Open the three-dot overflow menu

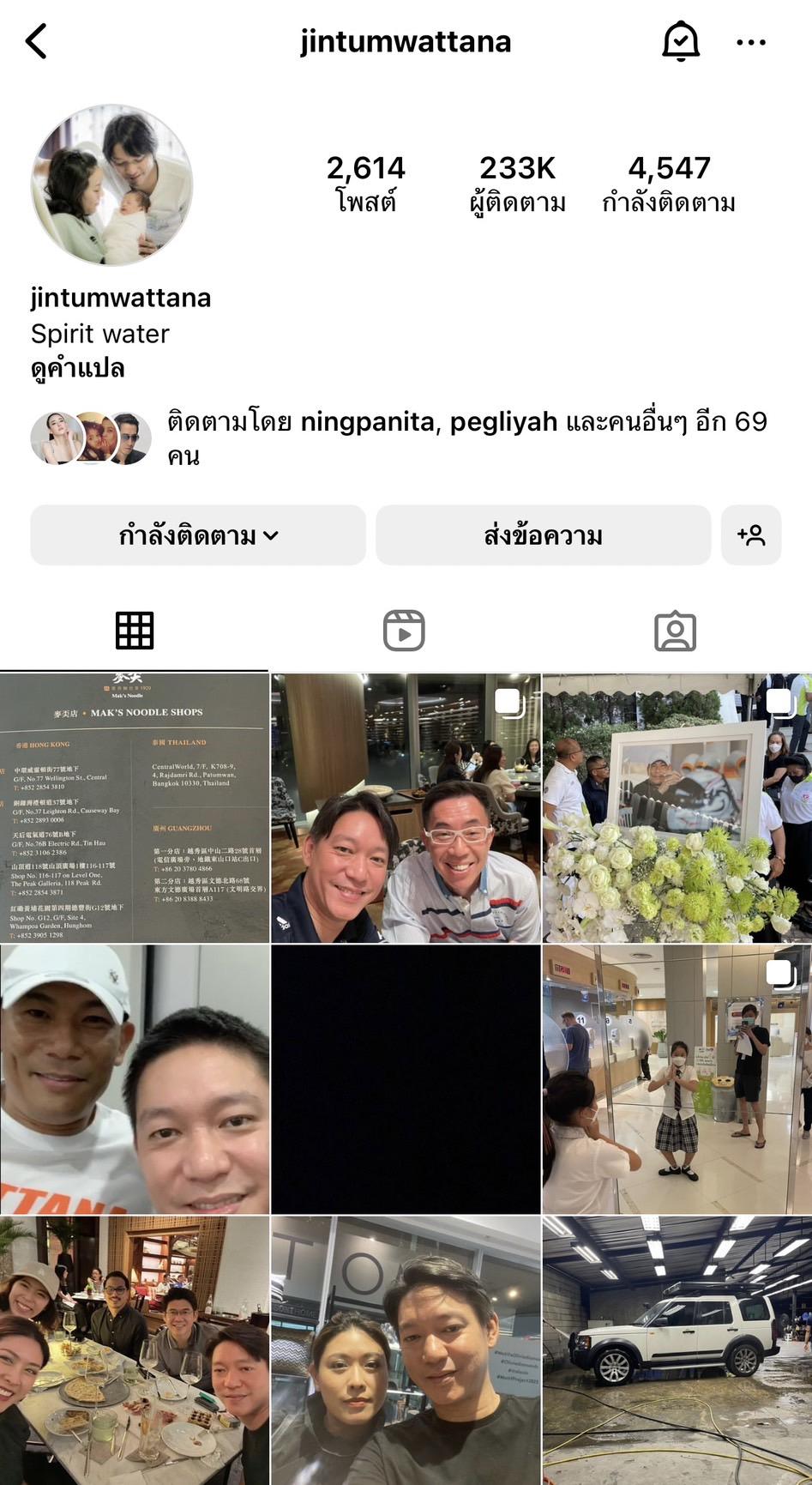point(751,42)
